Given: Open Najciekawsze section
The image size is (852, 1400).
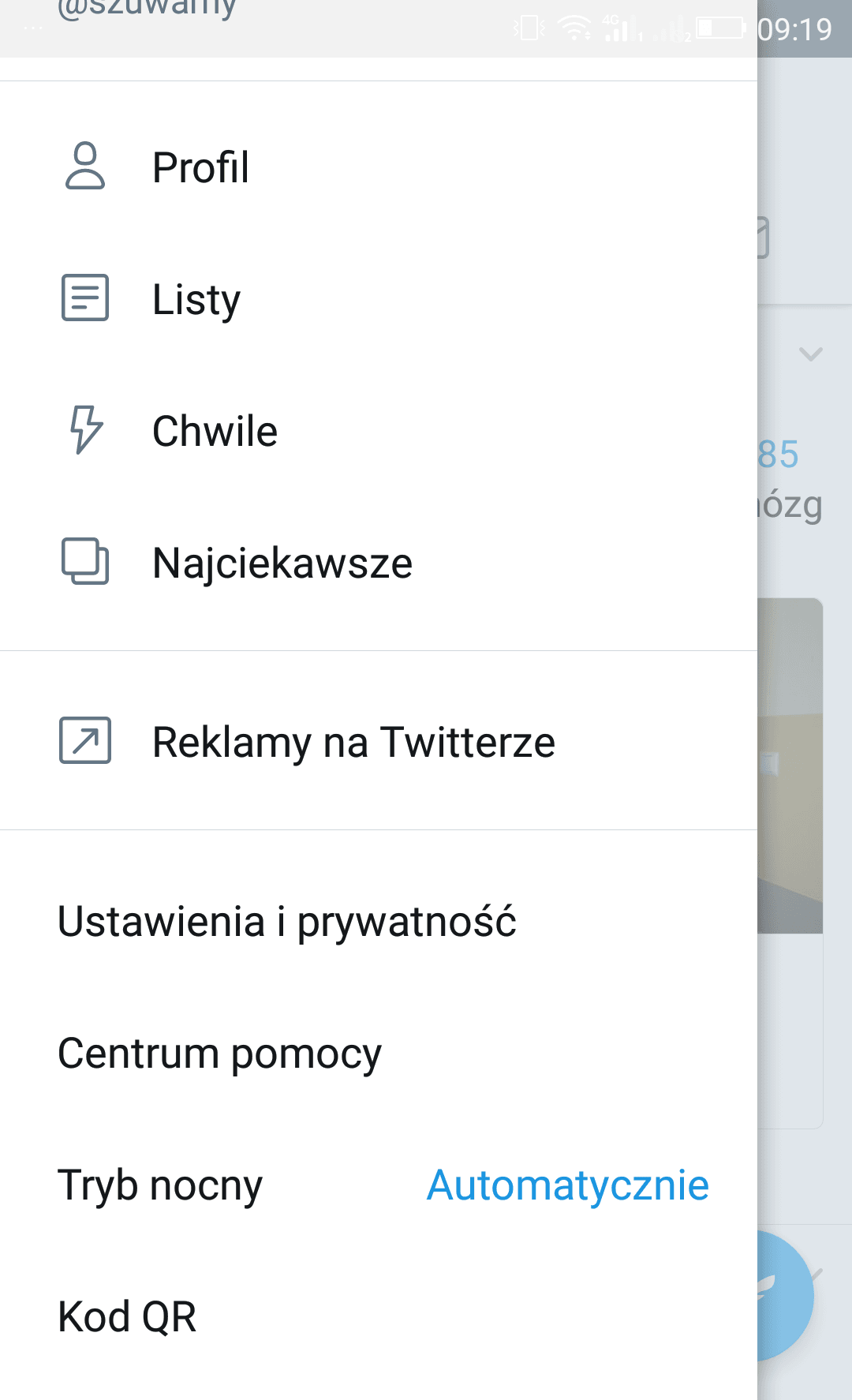Looking at the screenshot, I should tap(379, 563).
